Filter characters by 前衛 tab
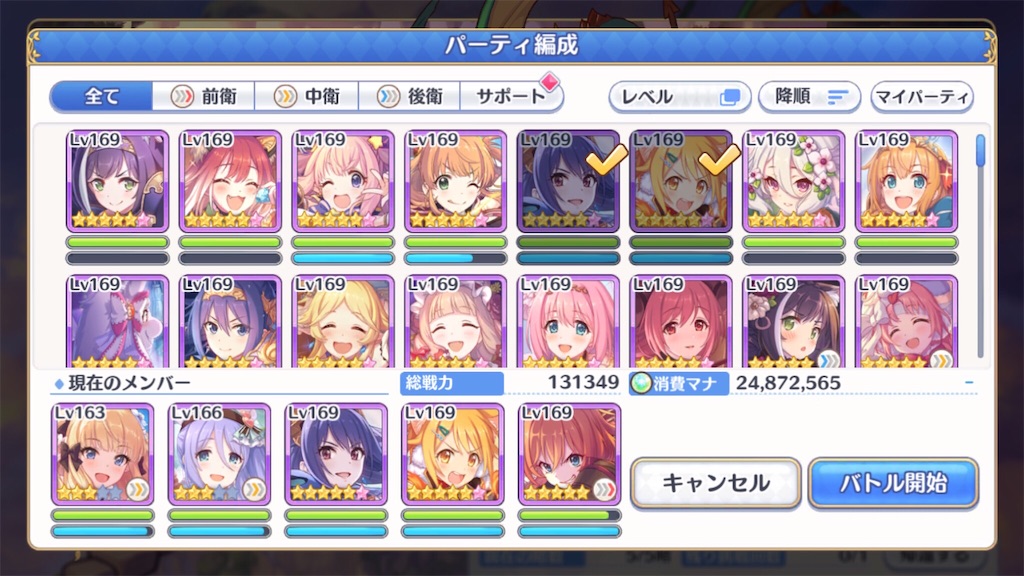 point(204,96)
